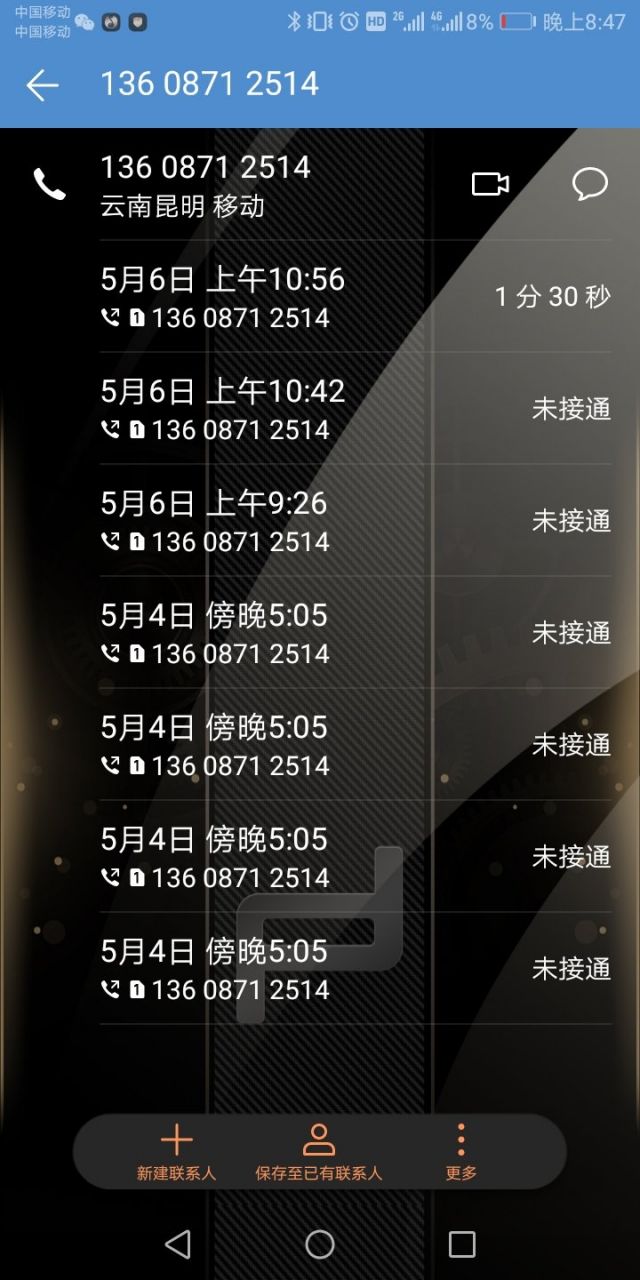Select 保存至已有联系人

(x=319, y=1152)
